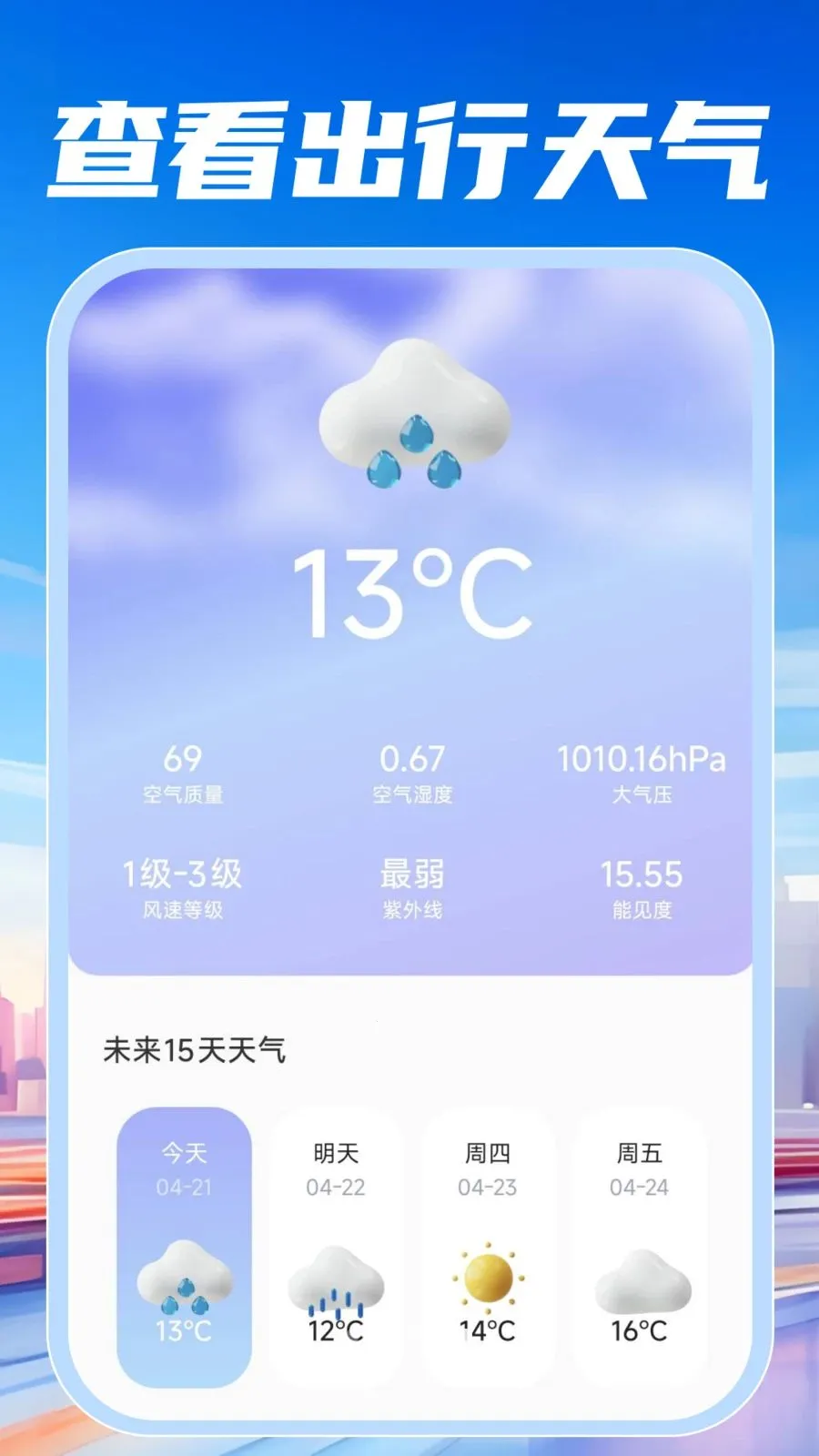Tap the 大气压 pressure reading icon area
The image size is (819, 1456).
(x=643, y=772)
